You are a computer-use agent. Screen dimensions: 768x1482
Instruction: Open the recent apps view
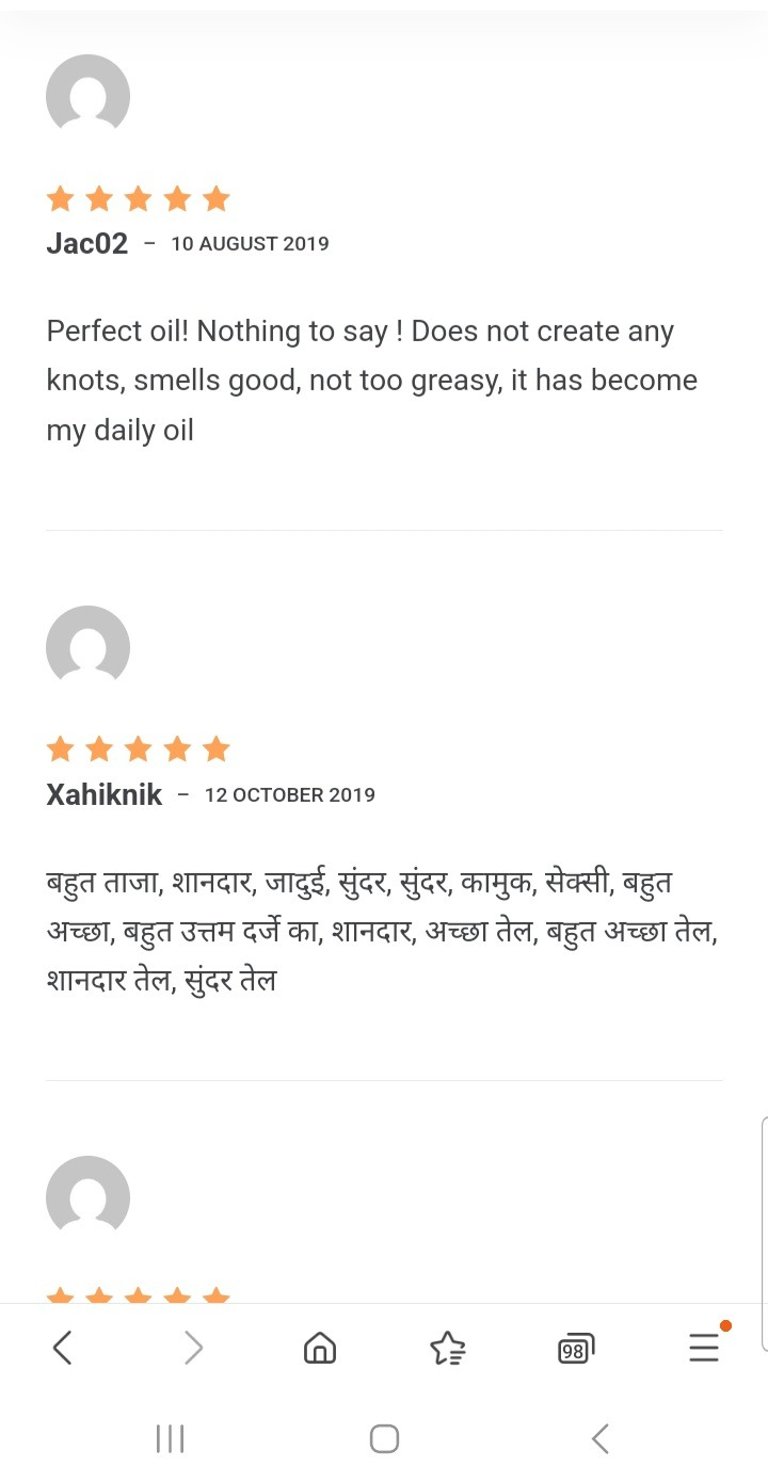tap(170, 1439)
